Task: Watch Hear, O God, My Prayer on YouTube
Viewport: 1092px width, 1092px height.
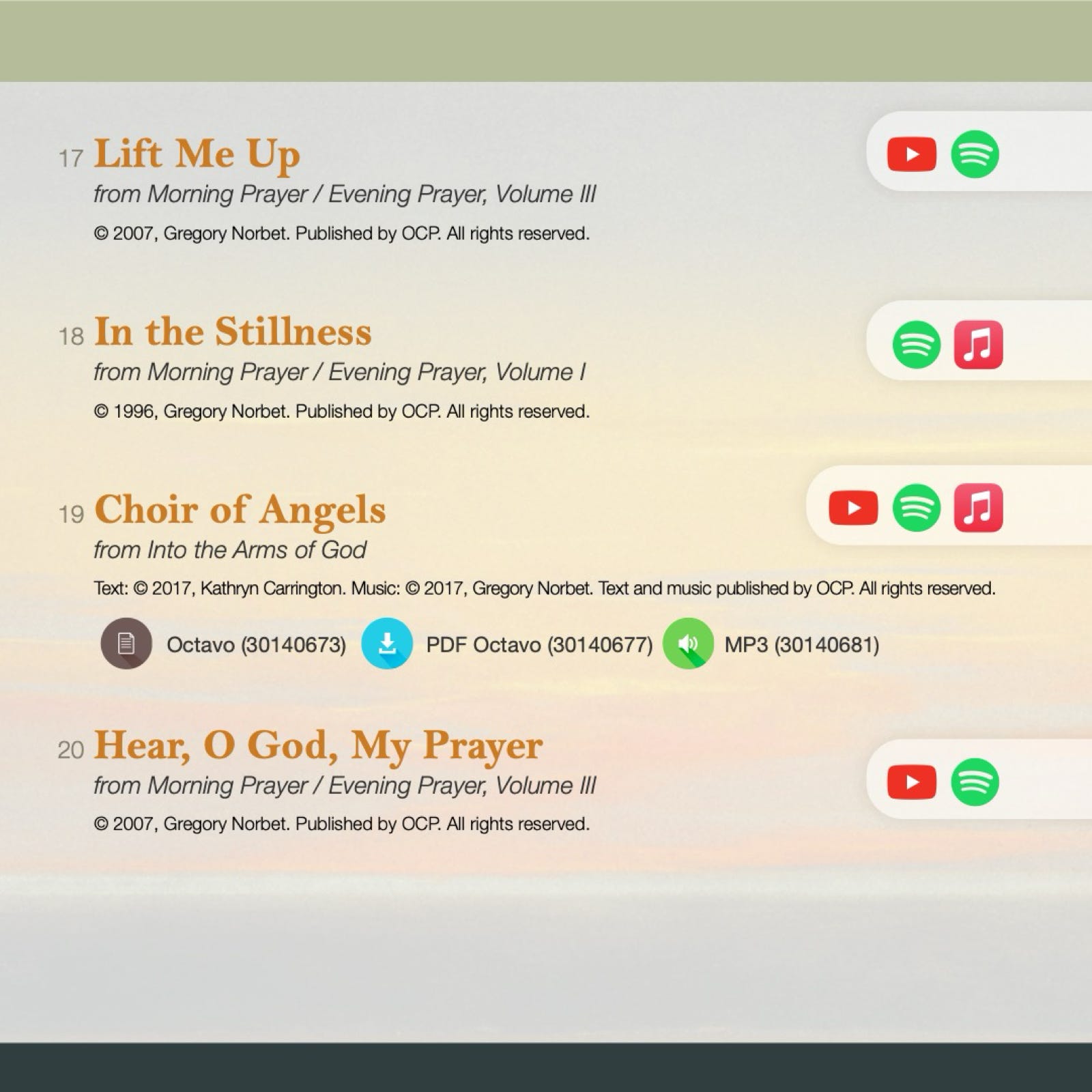Action: 911,782
